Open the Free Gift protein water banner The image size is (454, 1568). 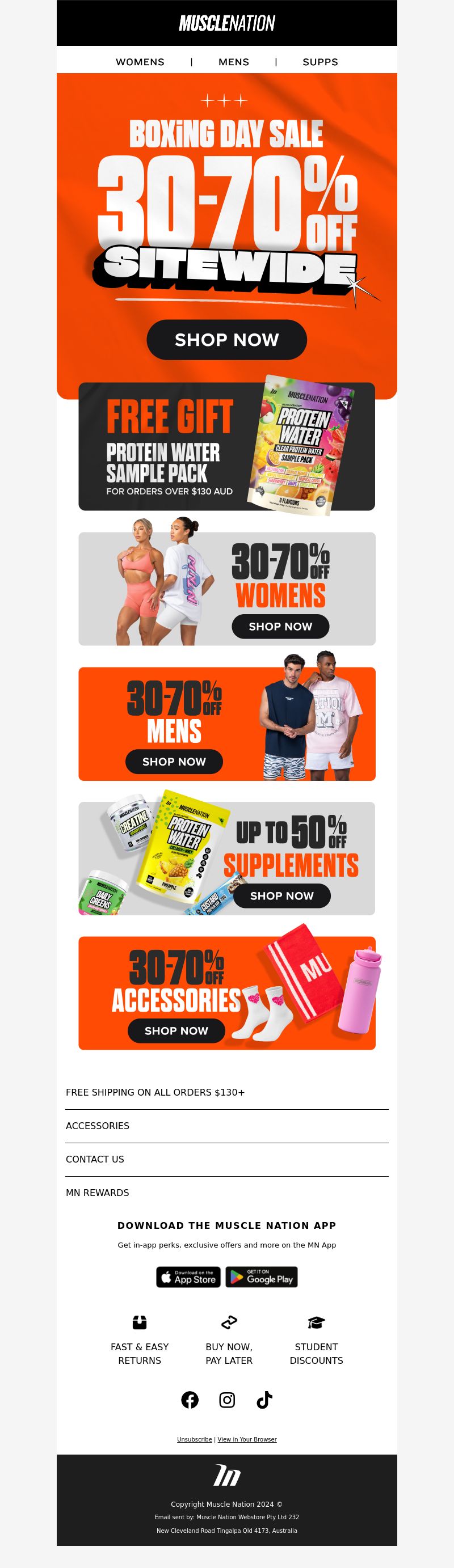(226, 446)
